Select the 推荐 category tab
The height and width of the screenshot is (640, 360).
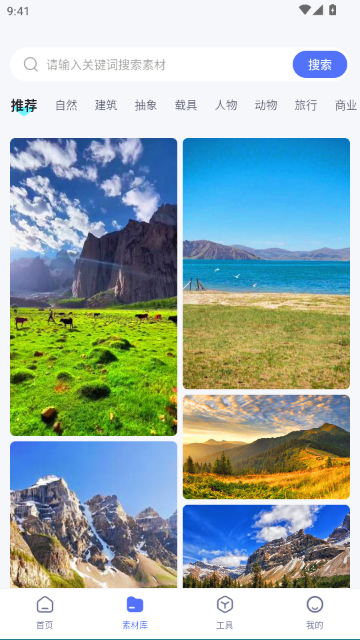(24, 105)
